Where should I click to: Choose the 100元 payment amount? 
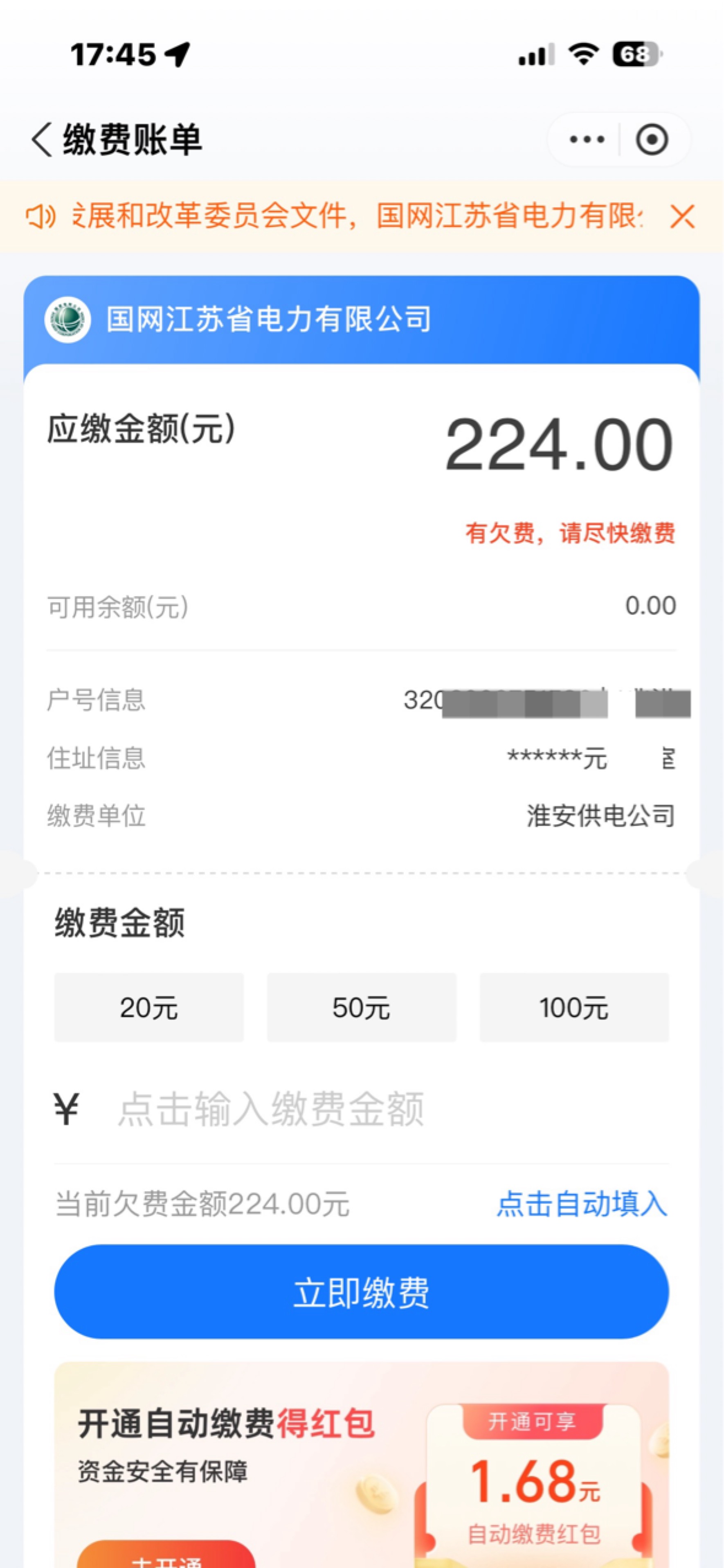(x=574, y=1007)
